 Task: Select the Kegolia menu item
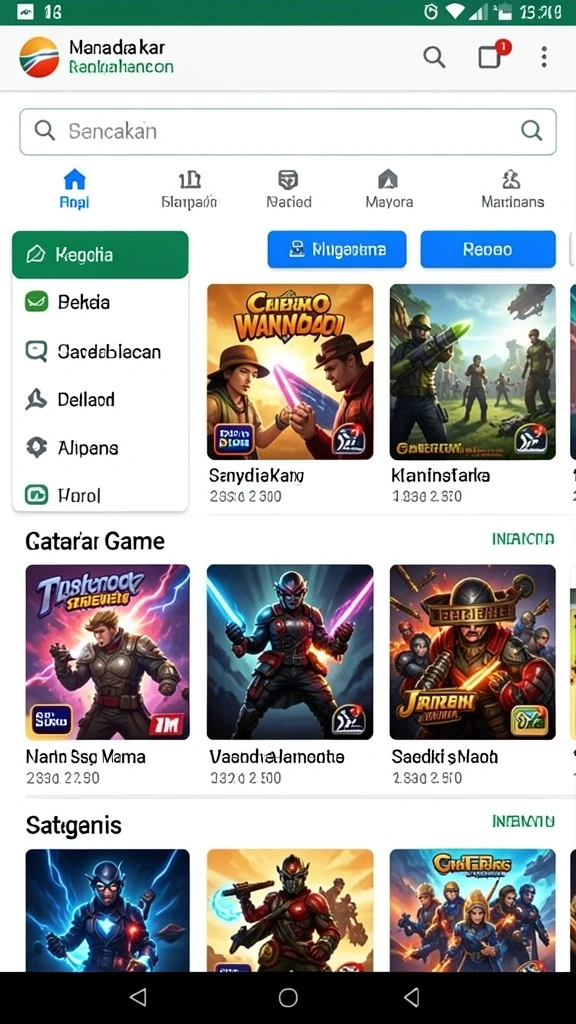[100, 255]
